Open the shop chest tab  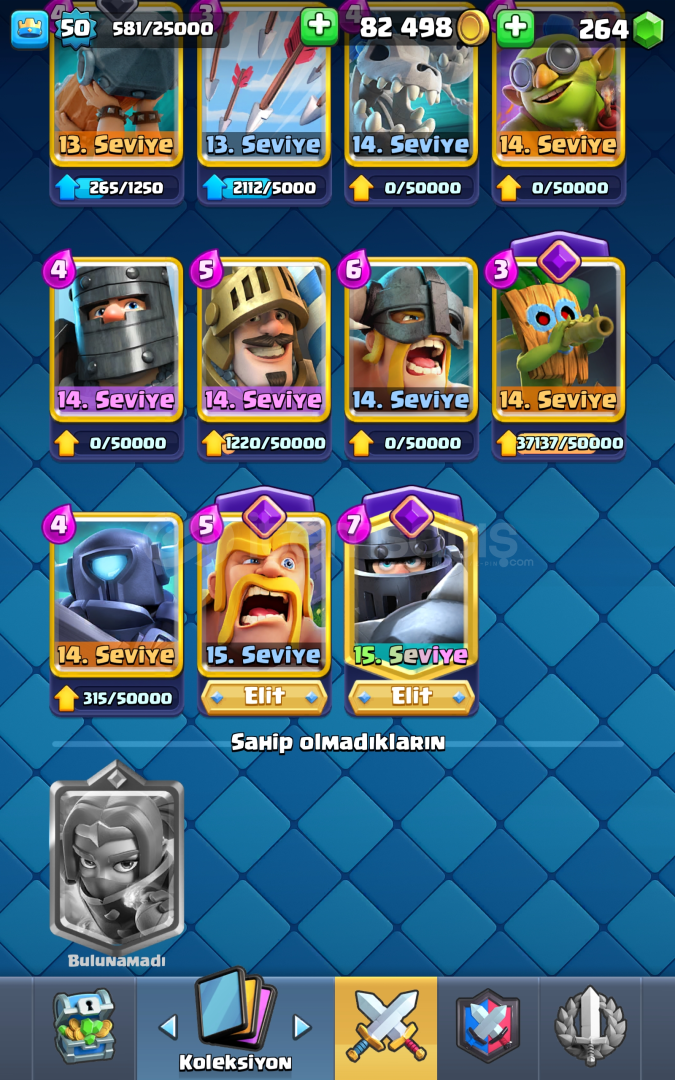[84, 1028]
